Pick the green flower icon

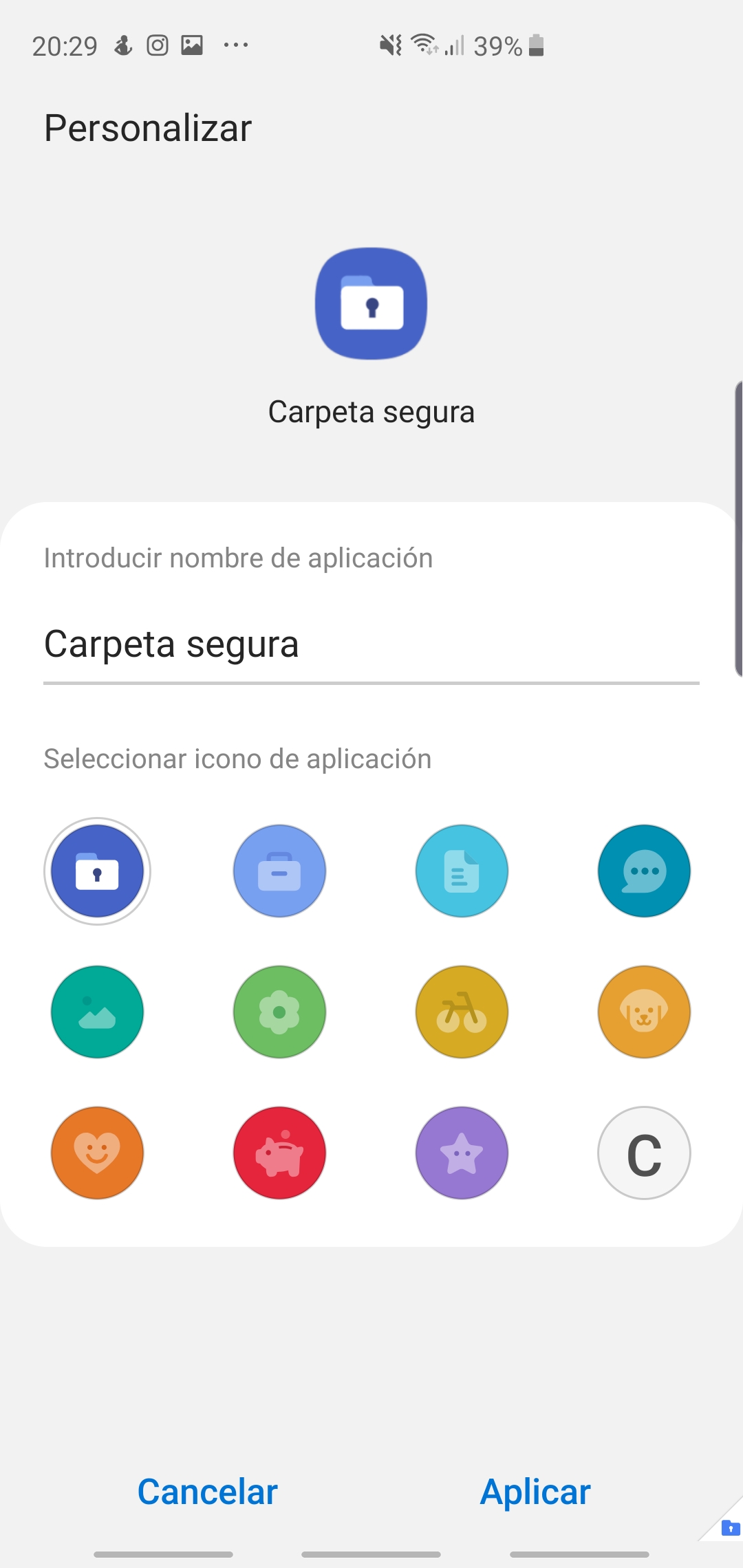pyautogui.click(x=279, y=1012)
